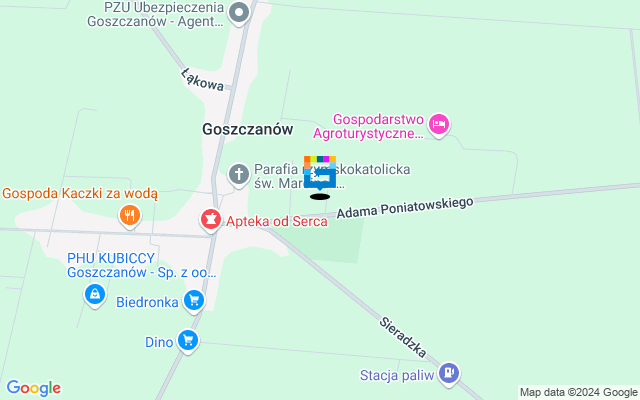This screenshot has width=640, height=400.
Task: Select the Apteka od Serca pharmacy marker
Action: click(x=210, y=219)
